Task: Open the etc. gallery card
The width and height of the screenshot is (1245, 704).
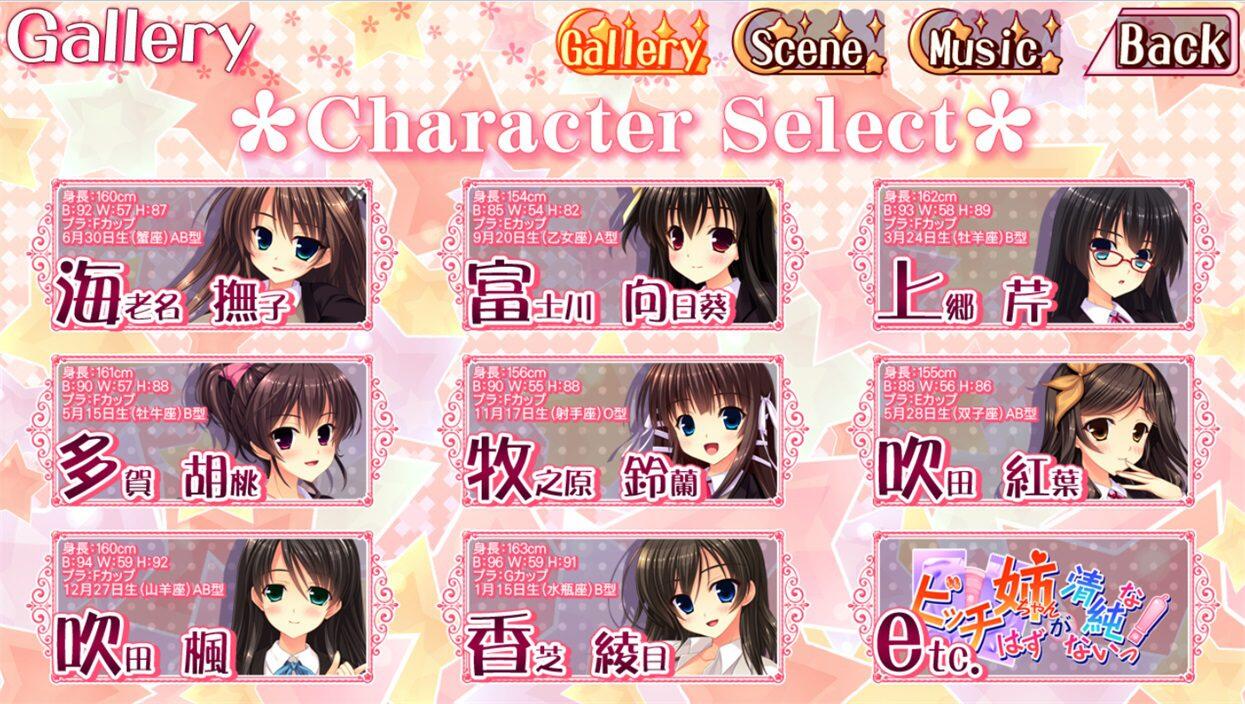Action: (x=1032, y=607)
